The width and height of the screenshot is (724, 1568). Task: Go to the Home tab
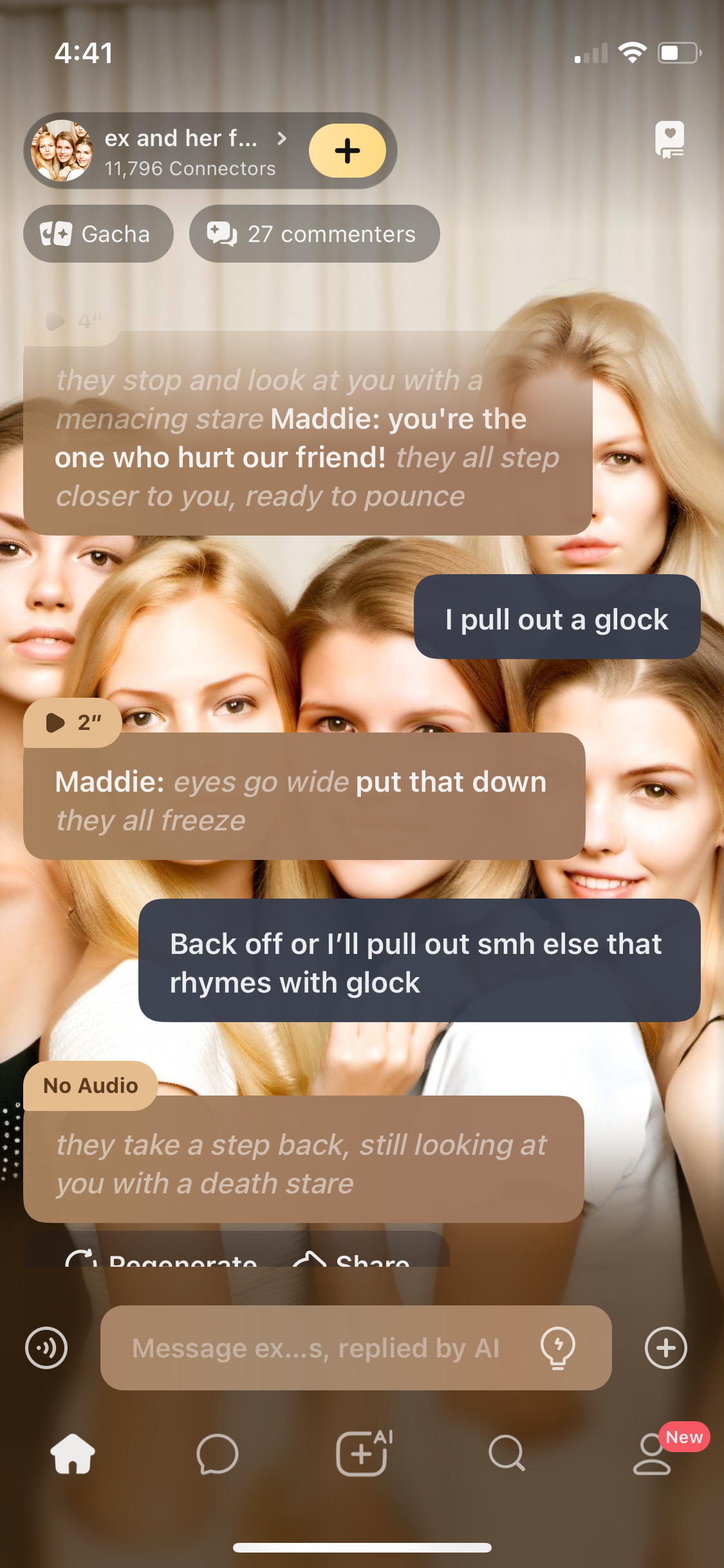73,1454
